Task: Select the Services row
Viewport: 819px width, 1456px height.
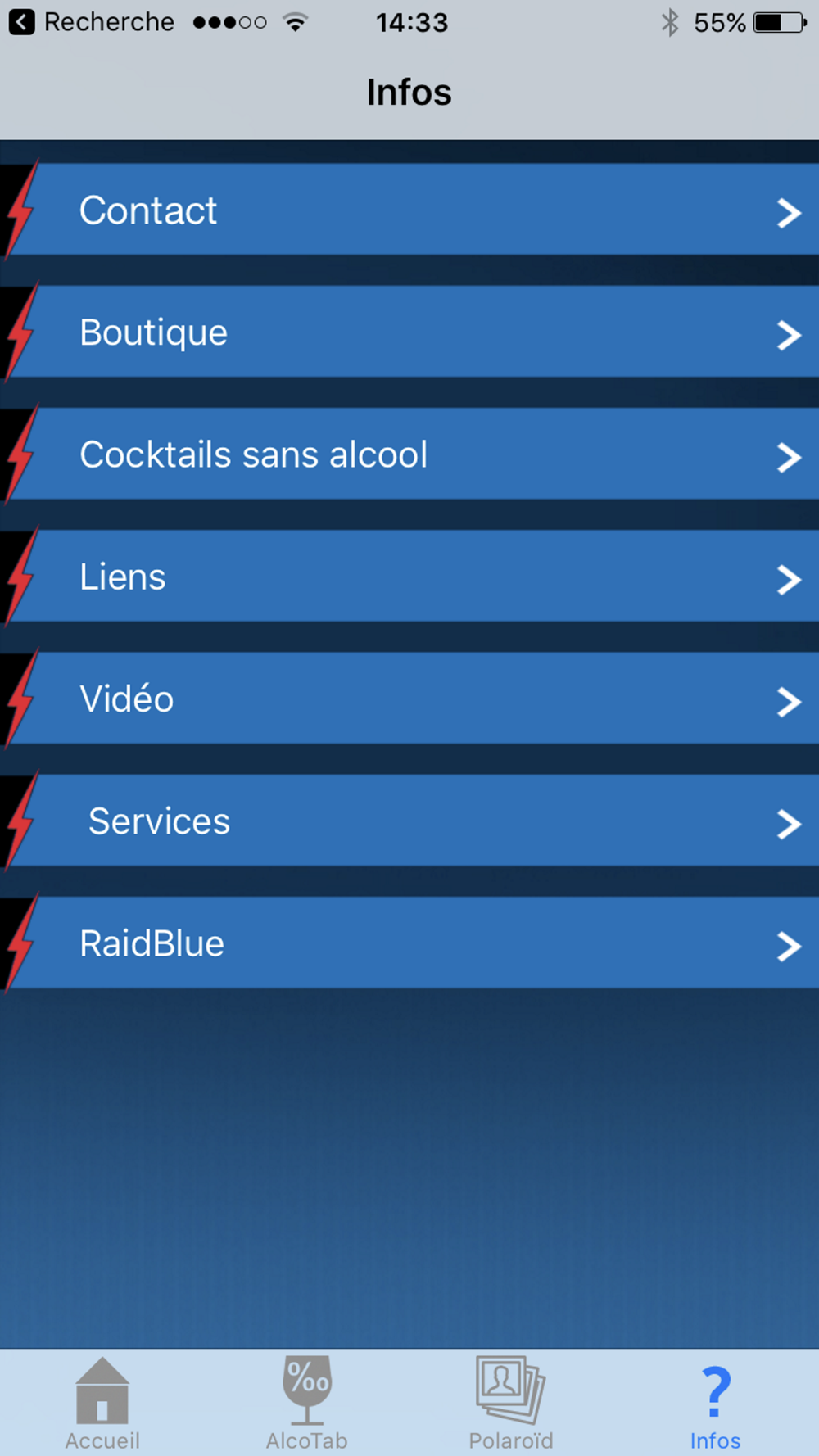Action: 409,821
